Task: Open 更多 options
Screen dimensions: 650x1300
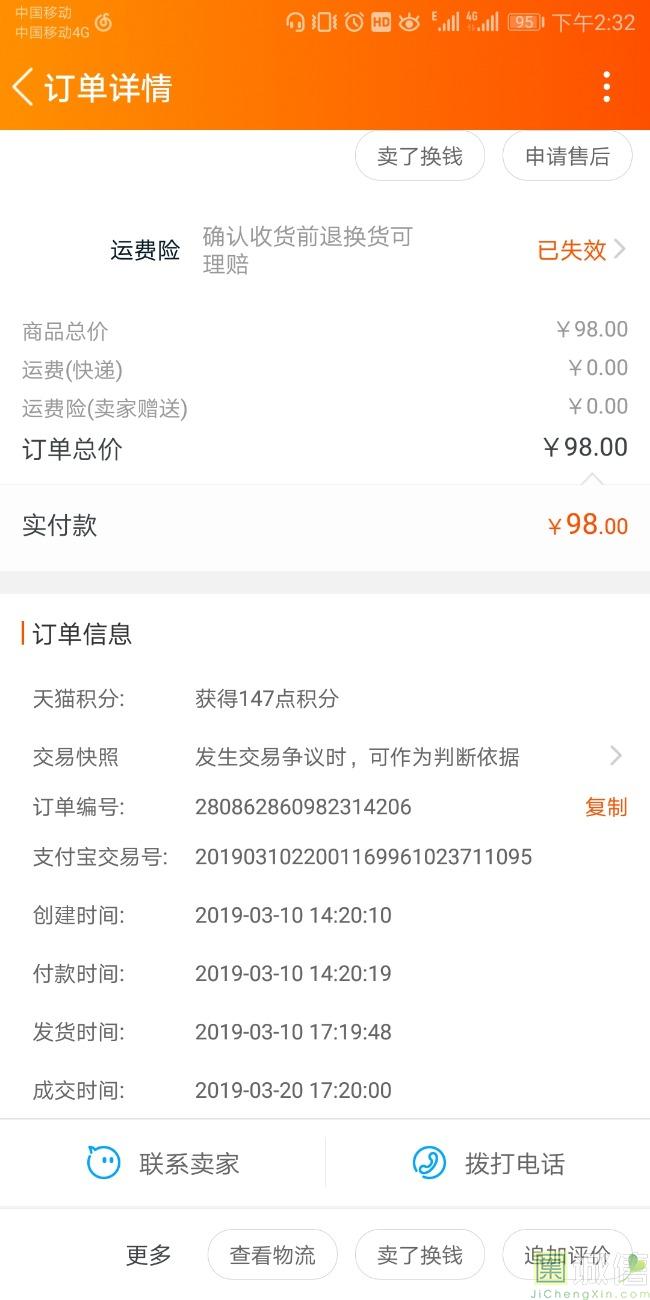Action: click(148, 1255)
